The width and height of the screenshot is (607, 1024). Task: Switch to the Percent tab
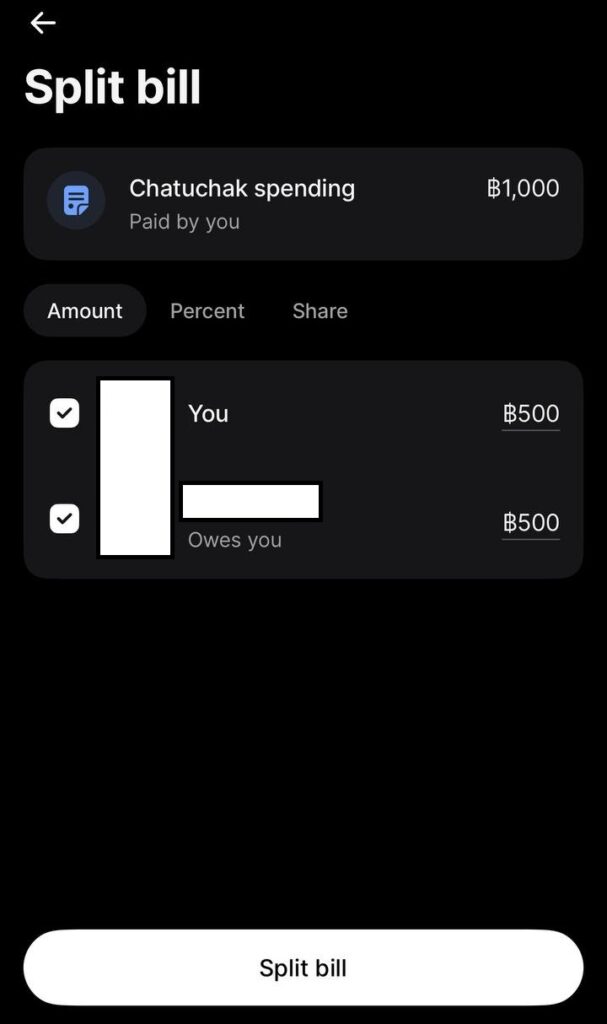(x=207, y=311)
